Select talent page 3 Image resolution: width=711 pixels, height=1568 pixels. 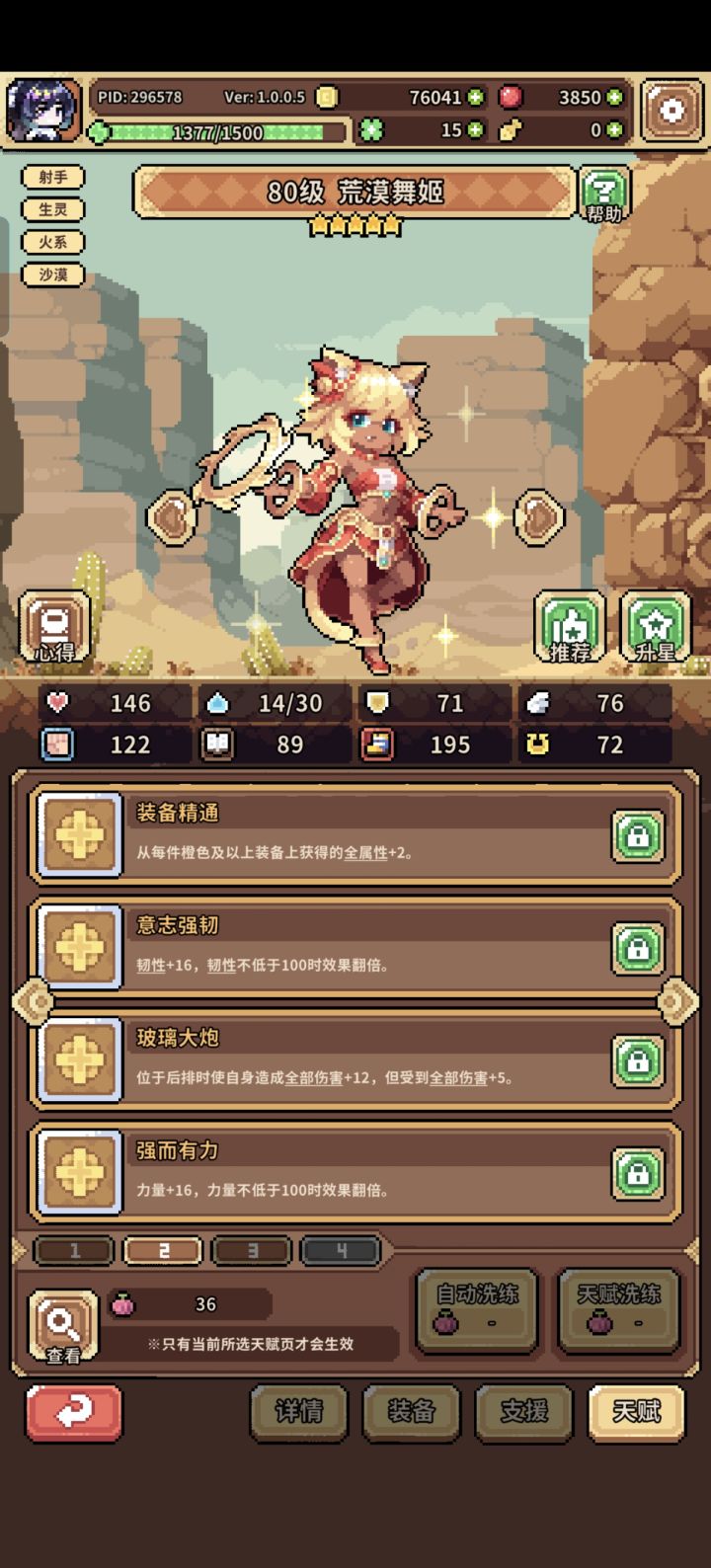(x=253, y=1250)
